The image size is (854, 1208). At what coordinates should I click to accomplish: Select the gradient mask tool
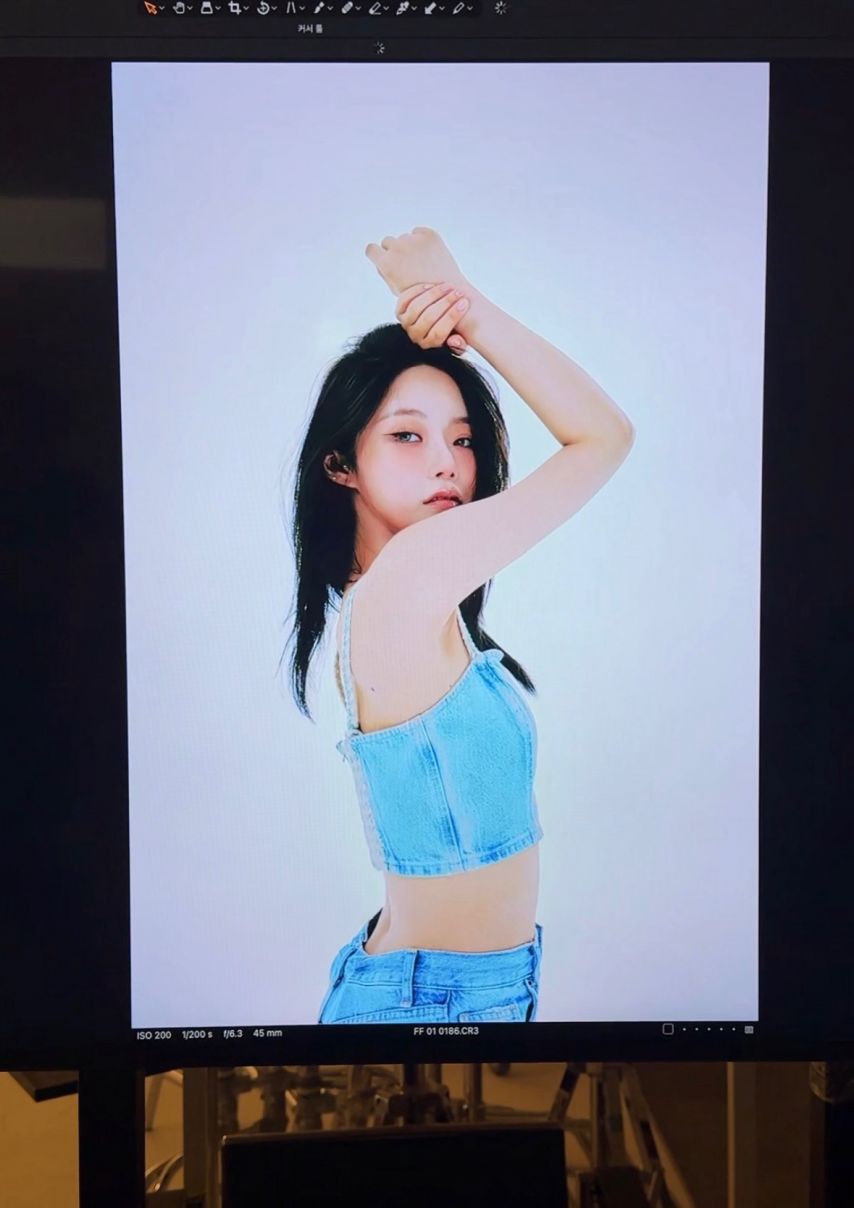pyautogui.click(x=432, y=8)
